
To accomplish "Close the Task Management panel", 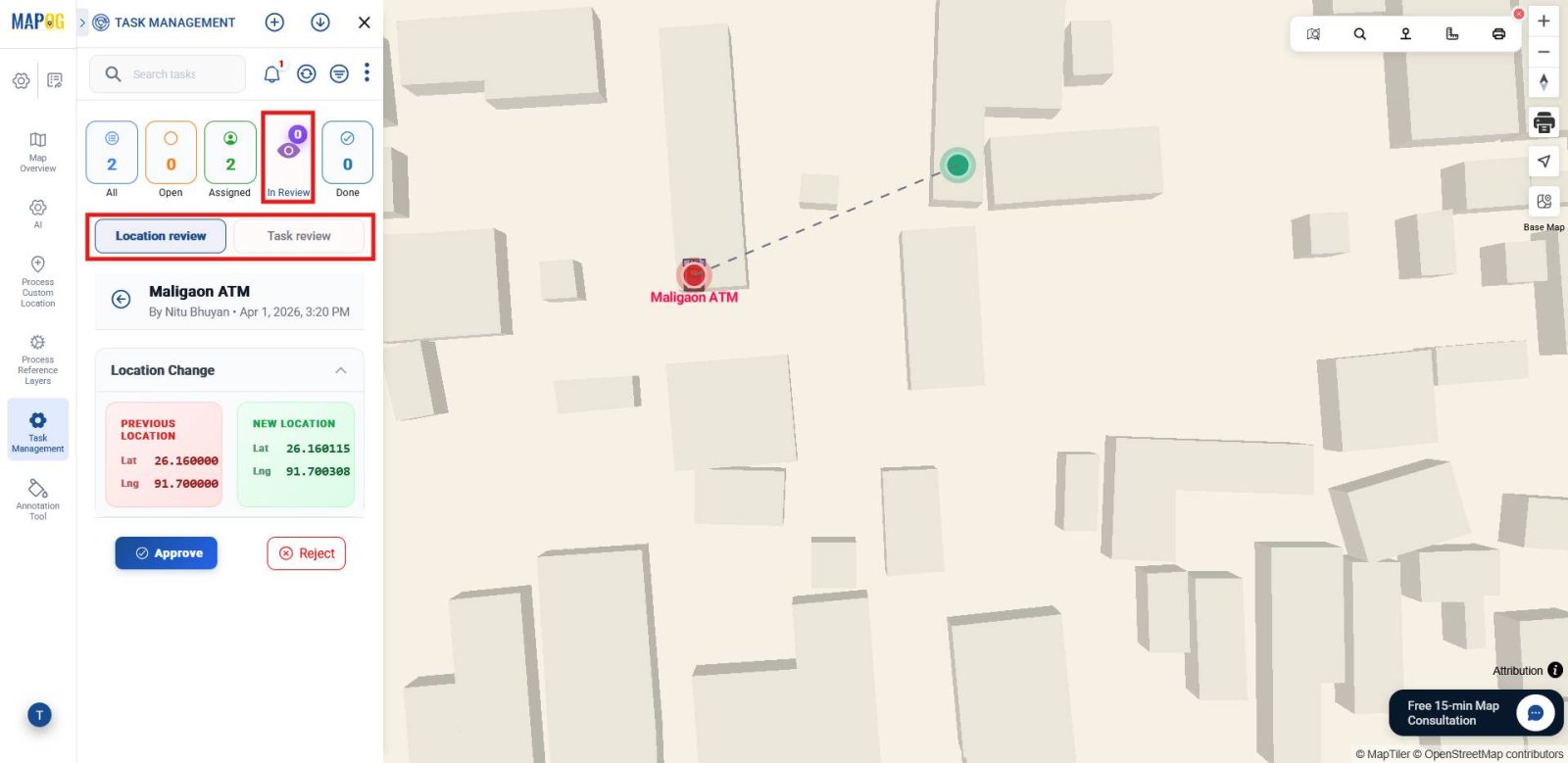I will pyautogui.click(x=365, y=23).
